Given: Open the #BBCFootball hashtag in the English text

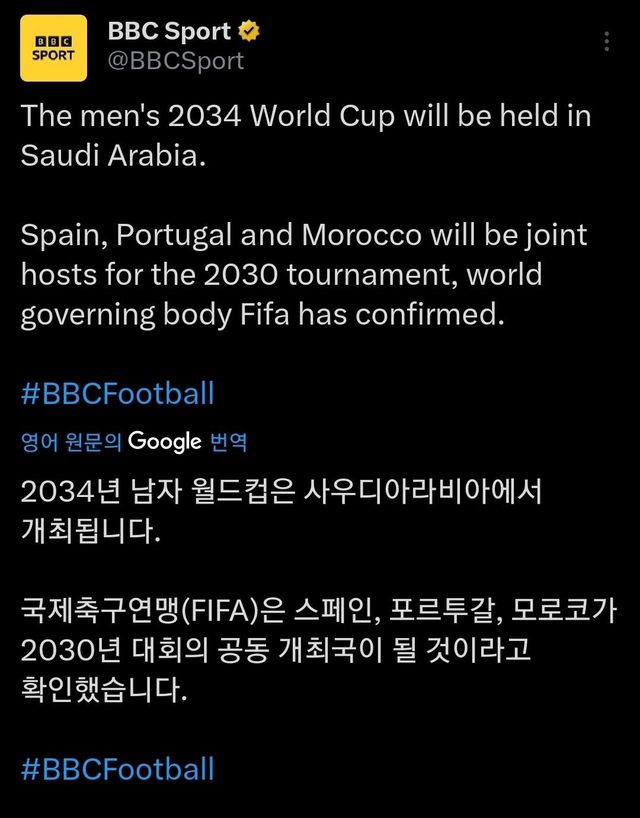Looking at the screenshot, I should click(x=117, y=393).
